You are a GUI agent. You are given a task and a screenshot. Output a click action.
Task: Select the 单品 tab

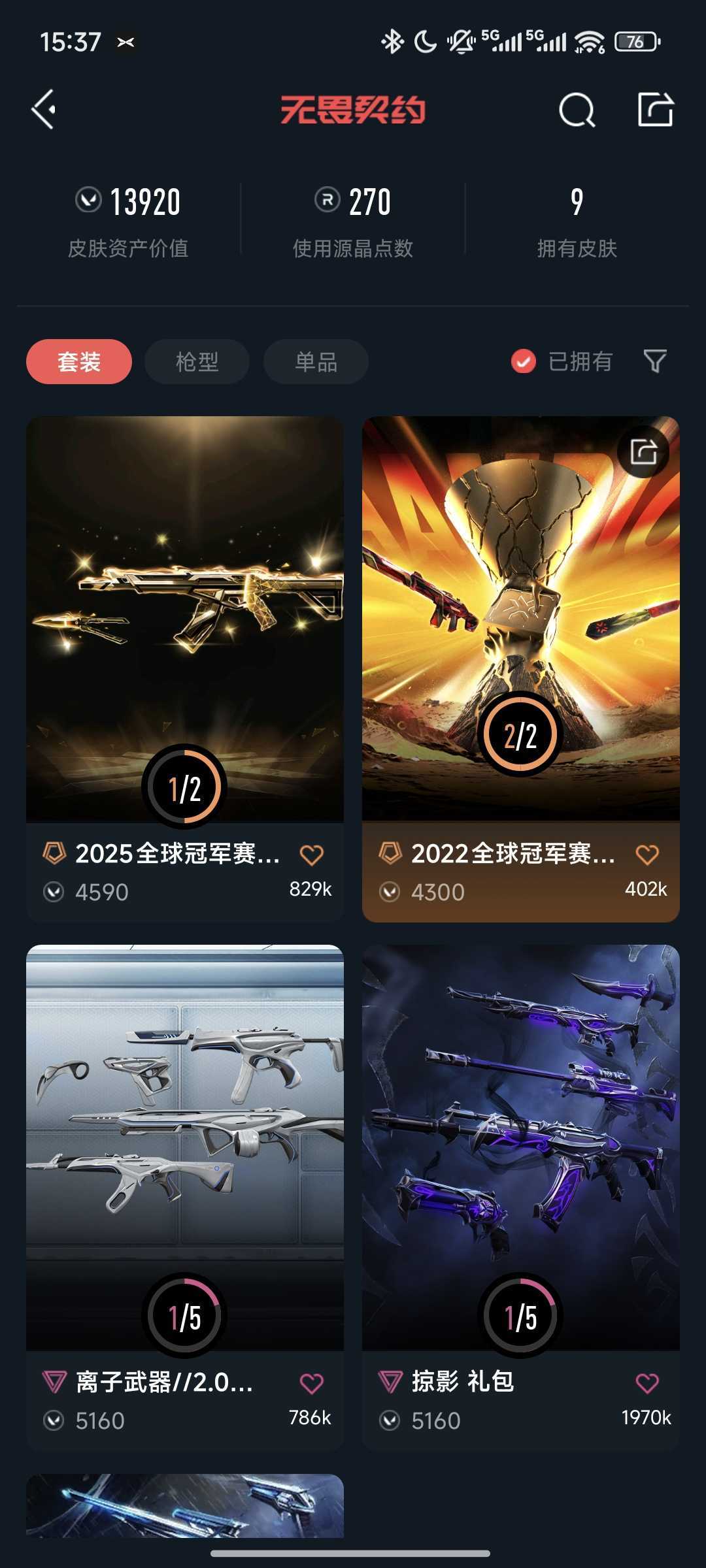click(316, 361)
